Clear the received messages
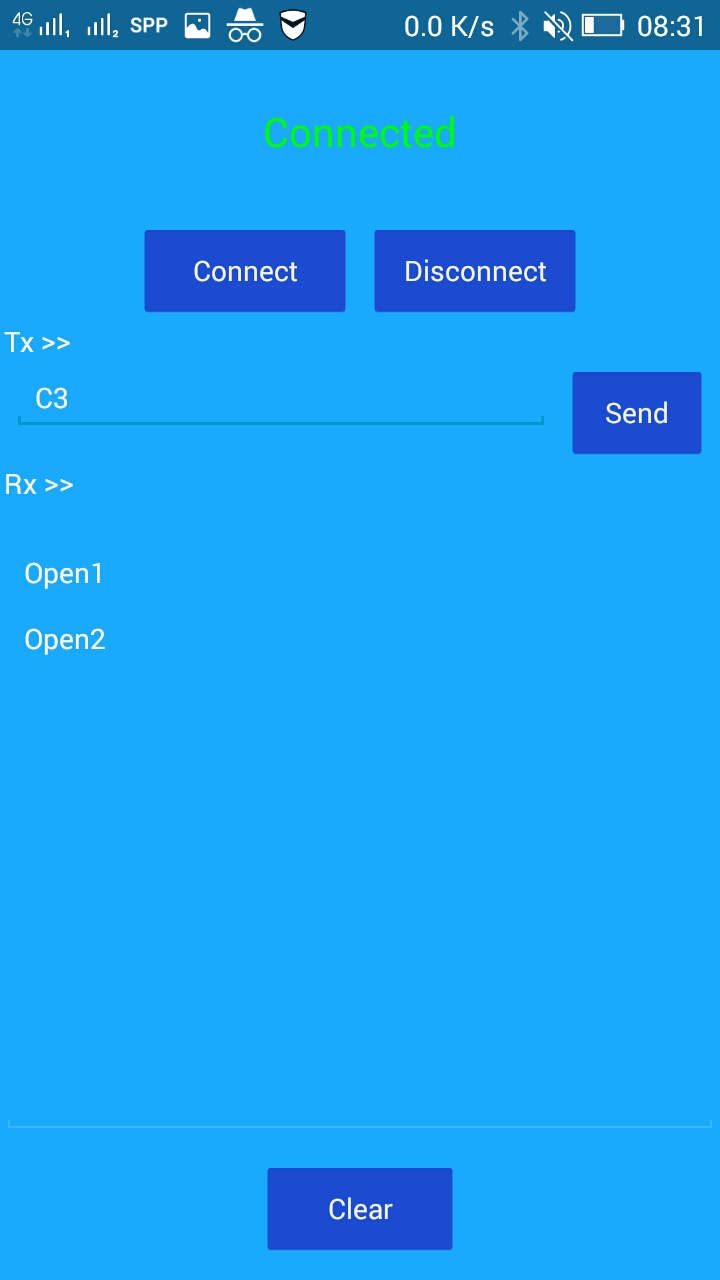Image resolution: width=720 pixels, height=1280 pixels. (360, 1209)
